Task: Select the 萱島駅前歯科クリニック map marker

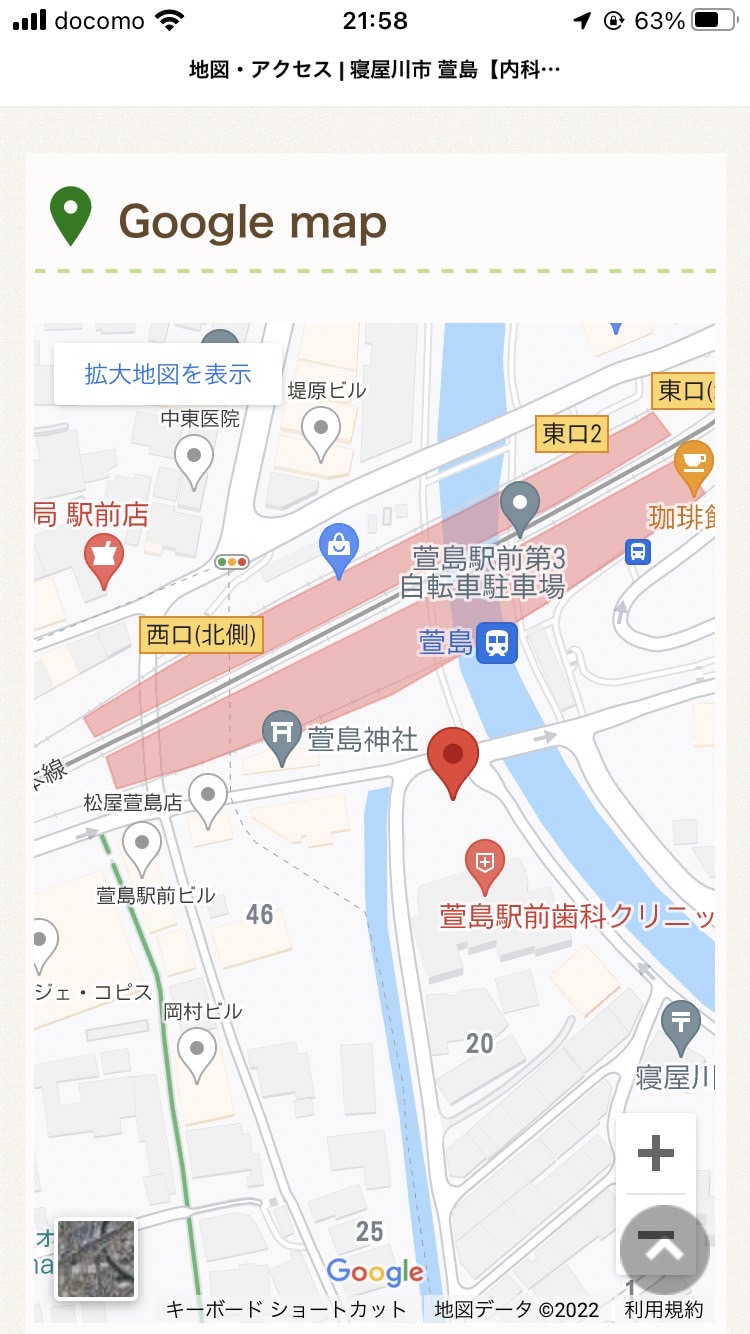Action: click(x=485, y=866)
